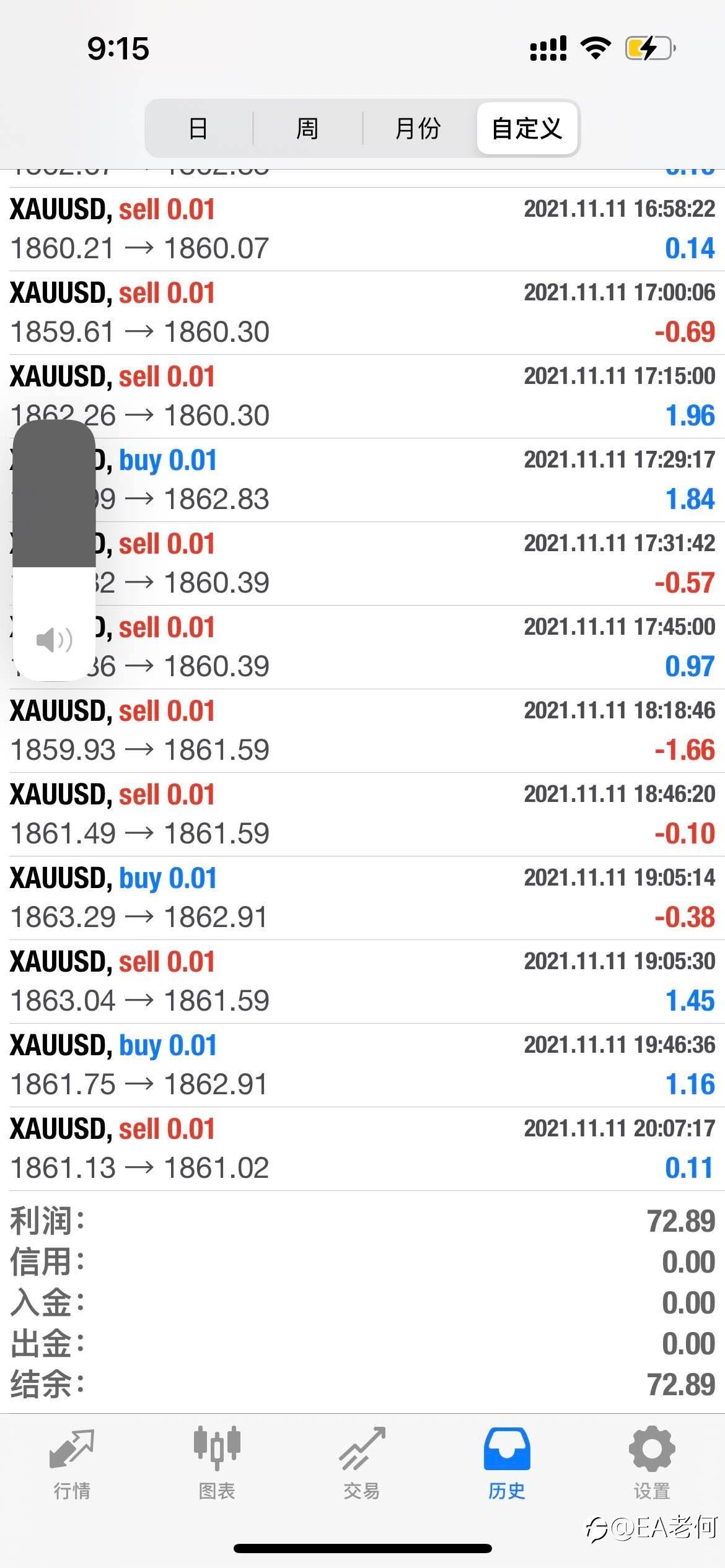This screenshot has height=1568, width=725.
Task: Choose the 月份 period segment
Action: pos(418,128)
